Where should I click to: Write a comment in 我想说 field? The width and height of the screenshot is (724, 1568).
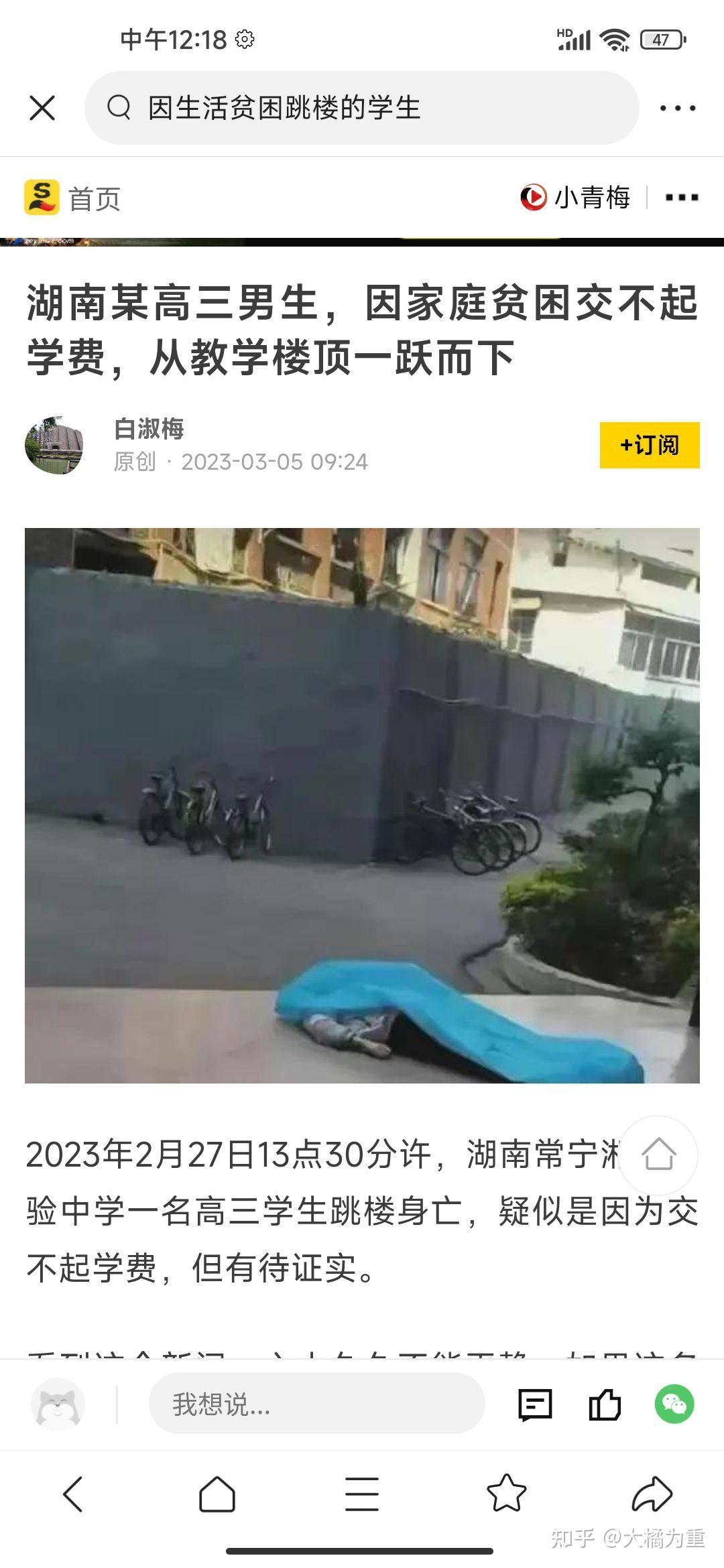(x=316, y=1404)
